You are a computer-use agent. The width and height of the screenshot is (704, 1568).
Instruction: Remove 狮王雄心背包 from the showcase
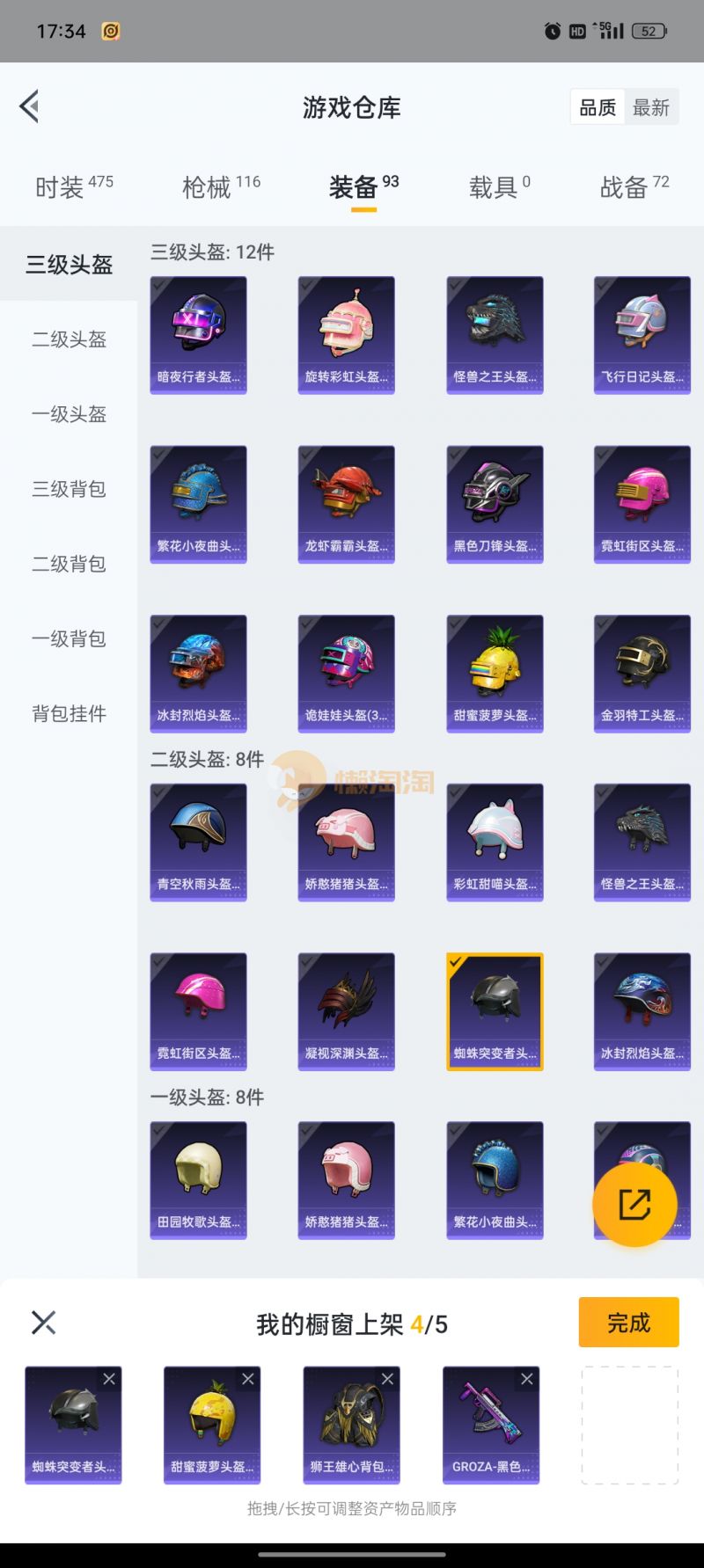click(387, 1379)
